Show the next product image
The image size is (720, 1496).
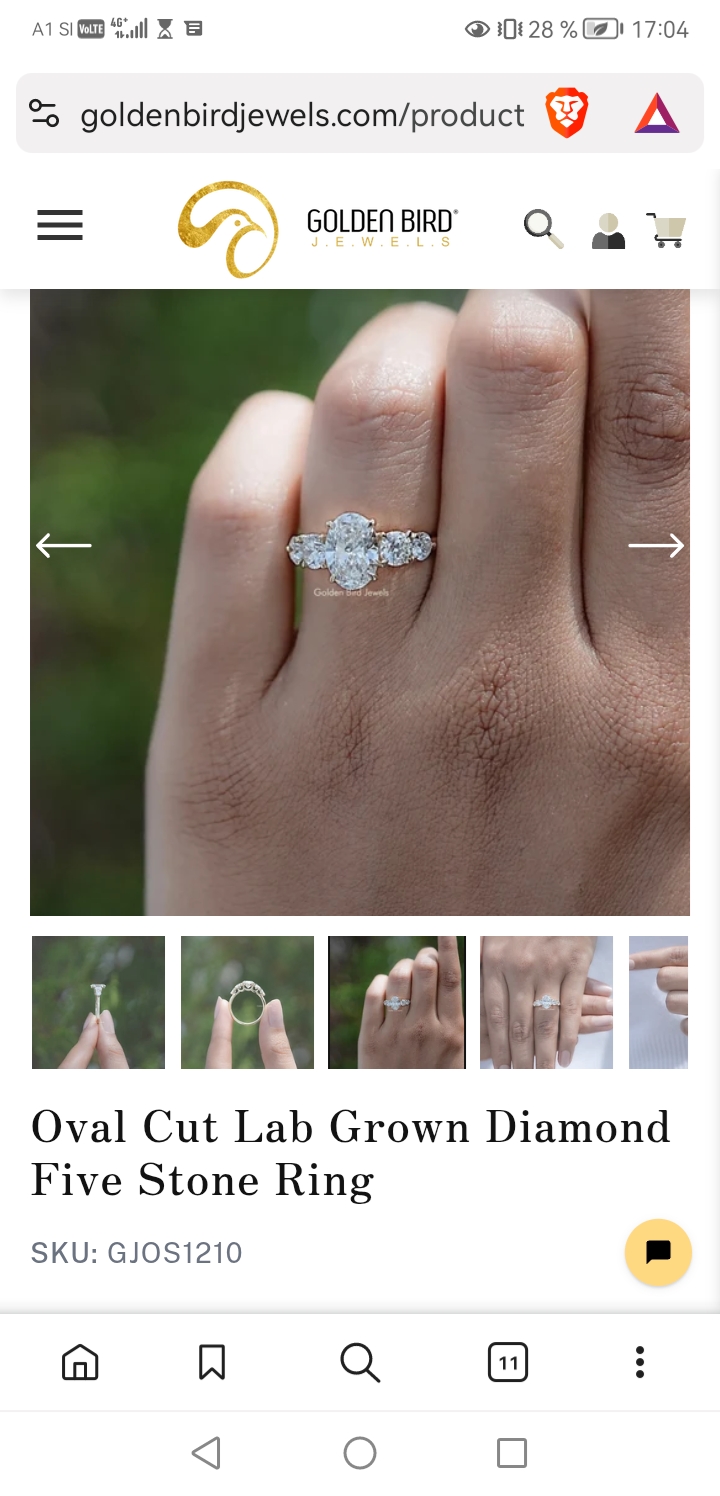pyautogui.click(x=656, y=545)
